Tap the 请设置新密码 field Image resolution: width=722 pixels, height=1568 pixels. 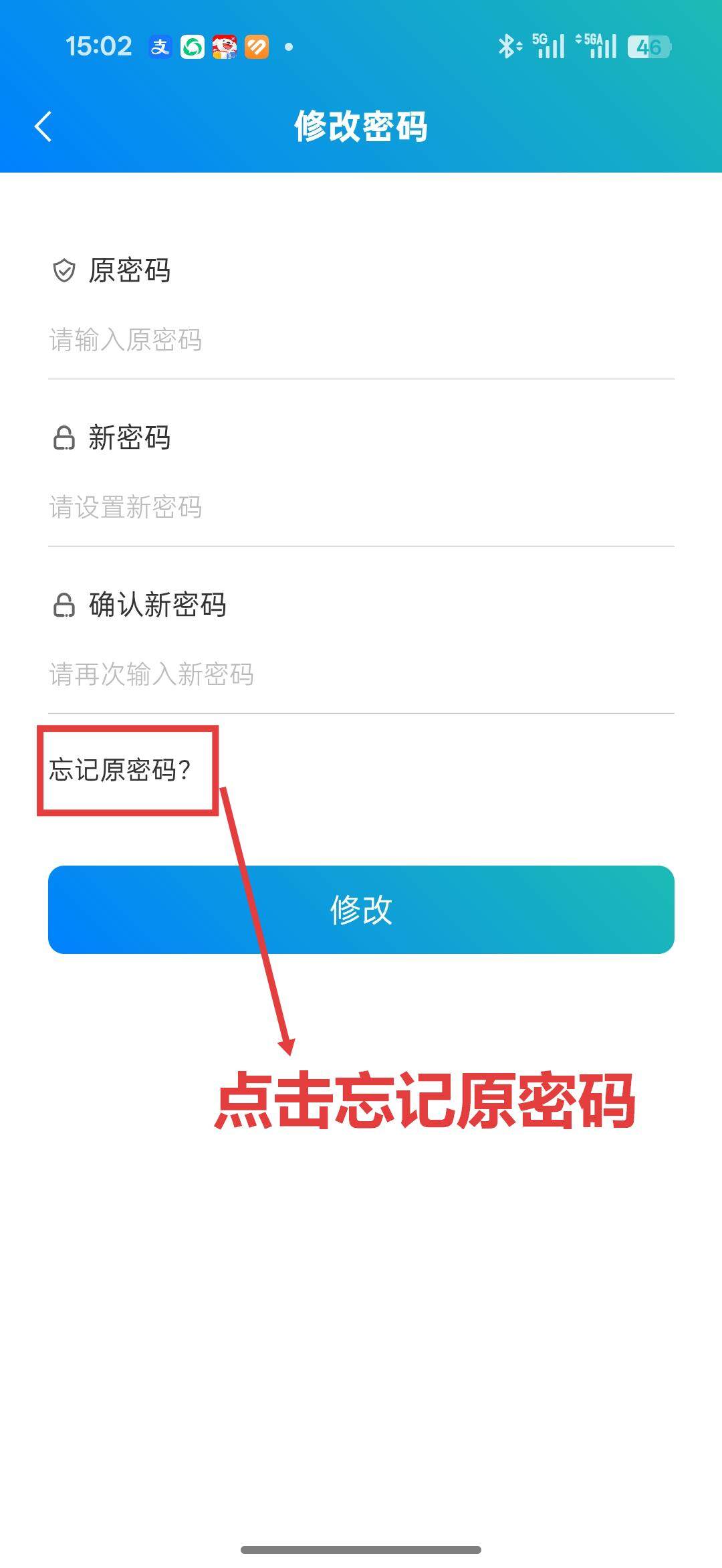pyautogui.click(x=361, y=508)
